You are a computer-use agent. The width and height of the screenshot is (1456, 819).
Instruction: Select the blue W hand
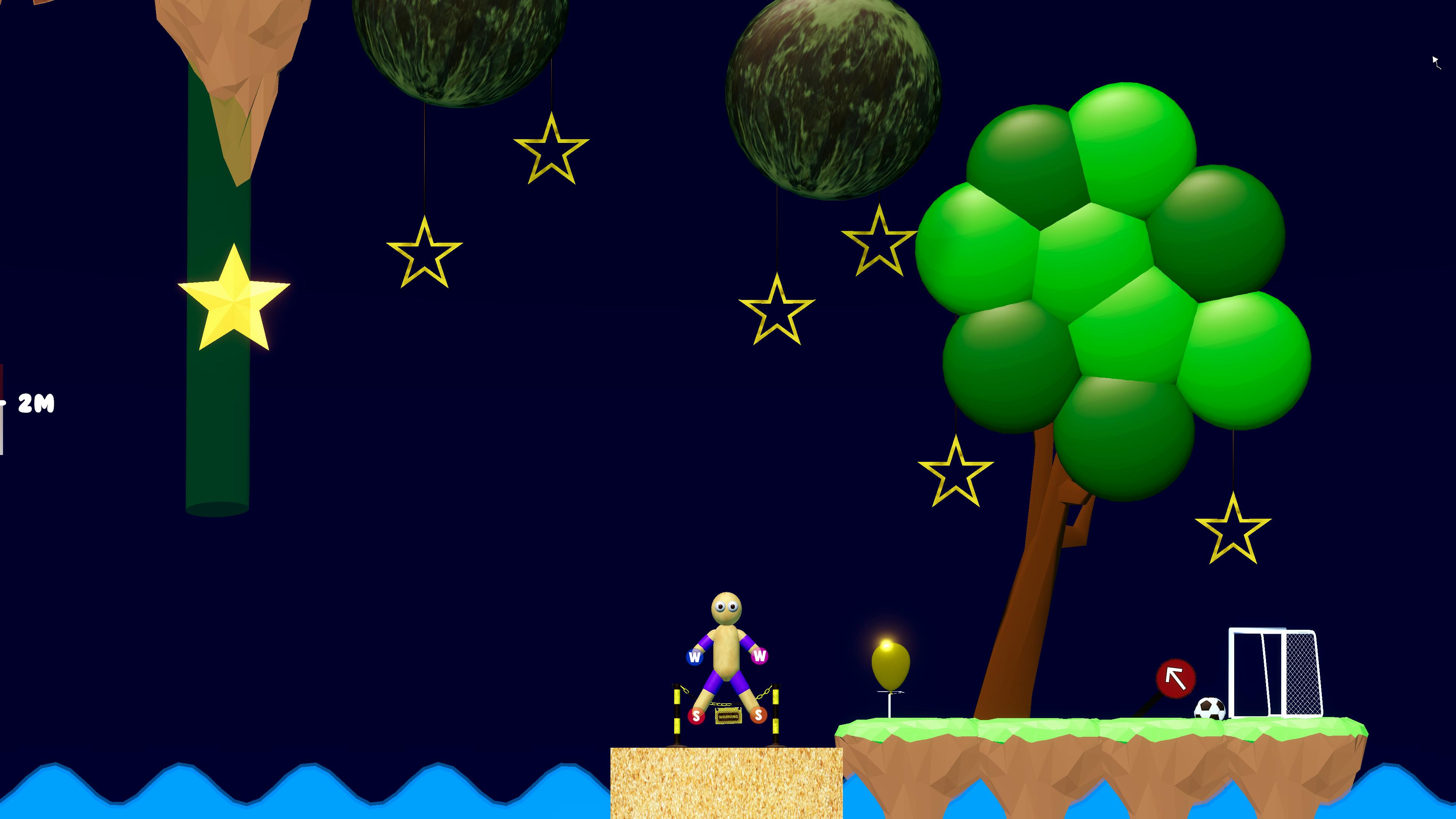pyautogui.click(x=695, y=657)
